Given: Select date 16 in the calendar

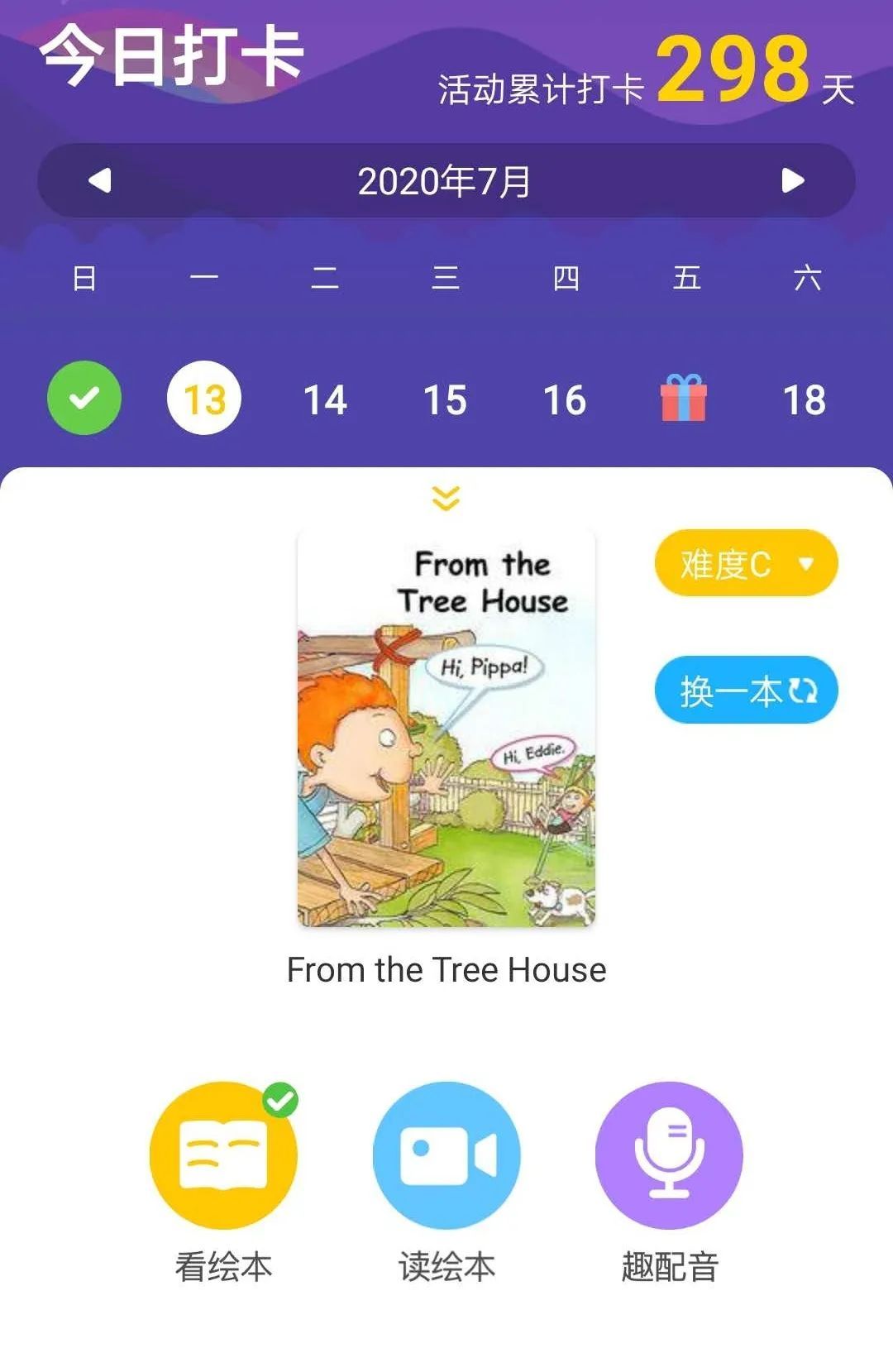Looking at the screenshot, I should [x=565, y=400].
